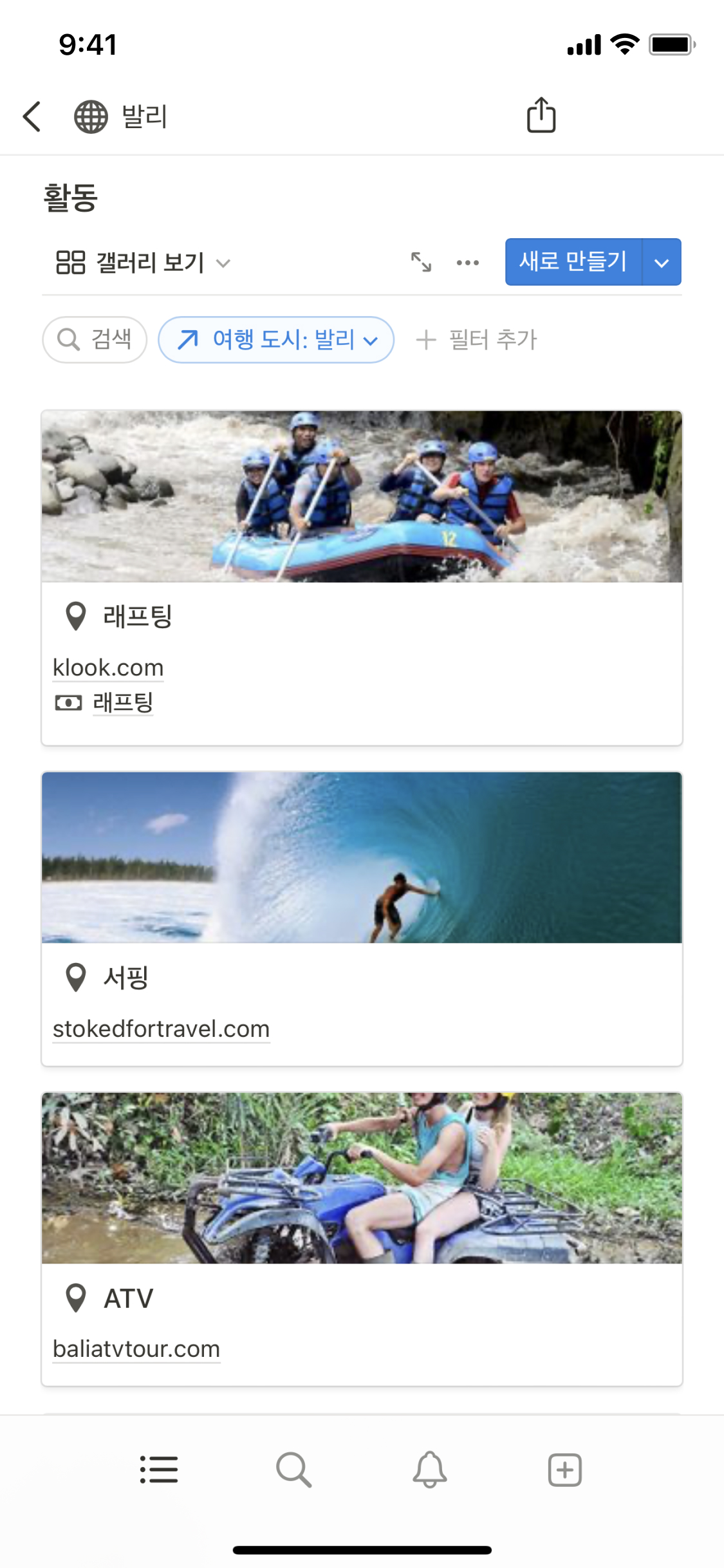This screenshot has height=1568, width=724.
Task: Open the 검색 search field
Action: pos(95,339)
